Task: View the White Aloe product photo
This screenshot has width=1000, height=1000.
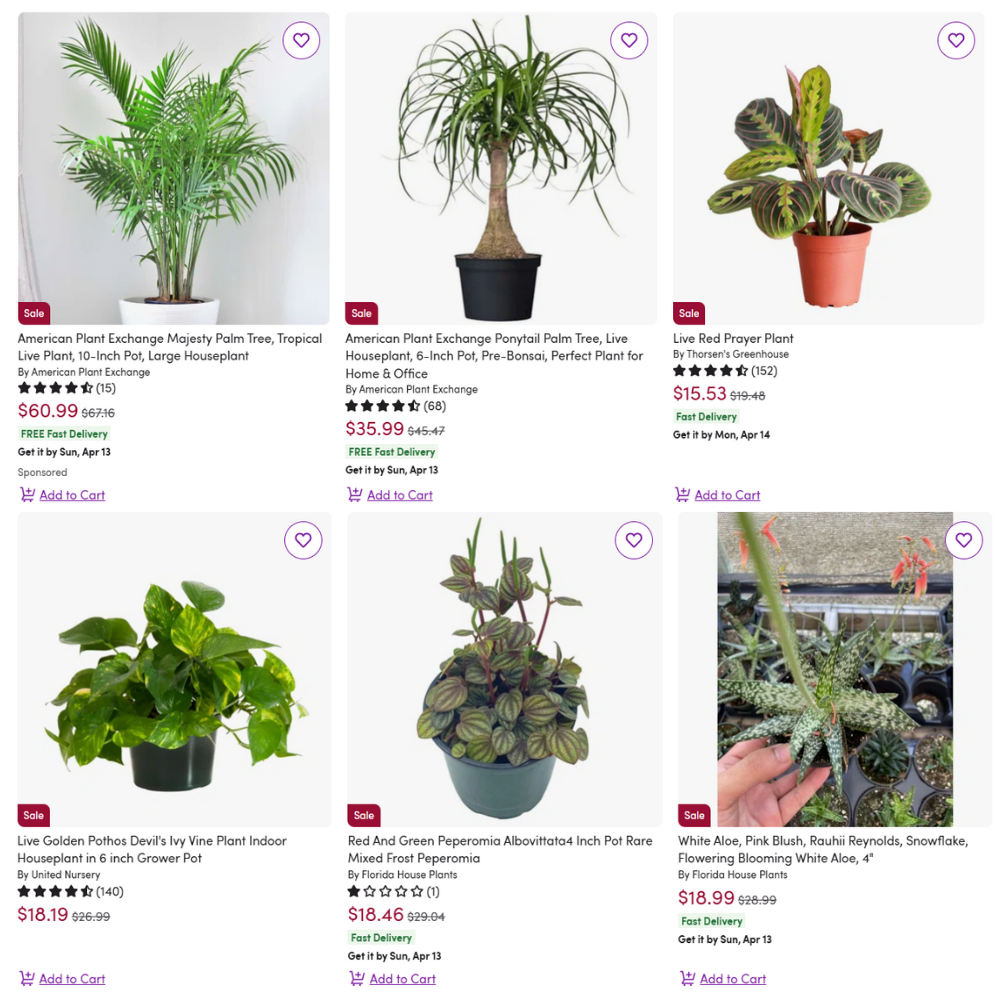Action: (834, 670)
